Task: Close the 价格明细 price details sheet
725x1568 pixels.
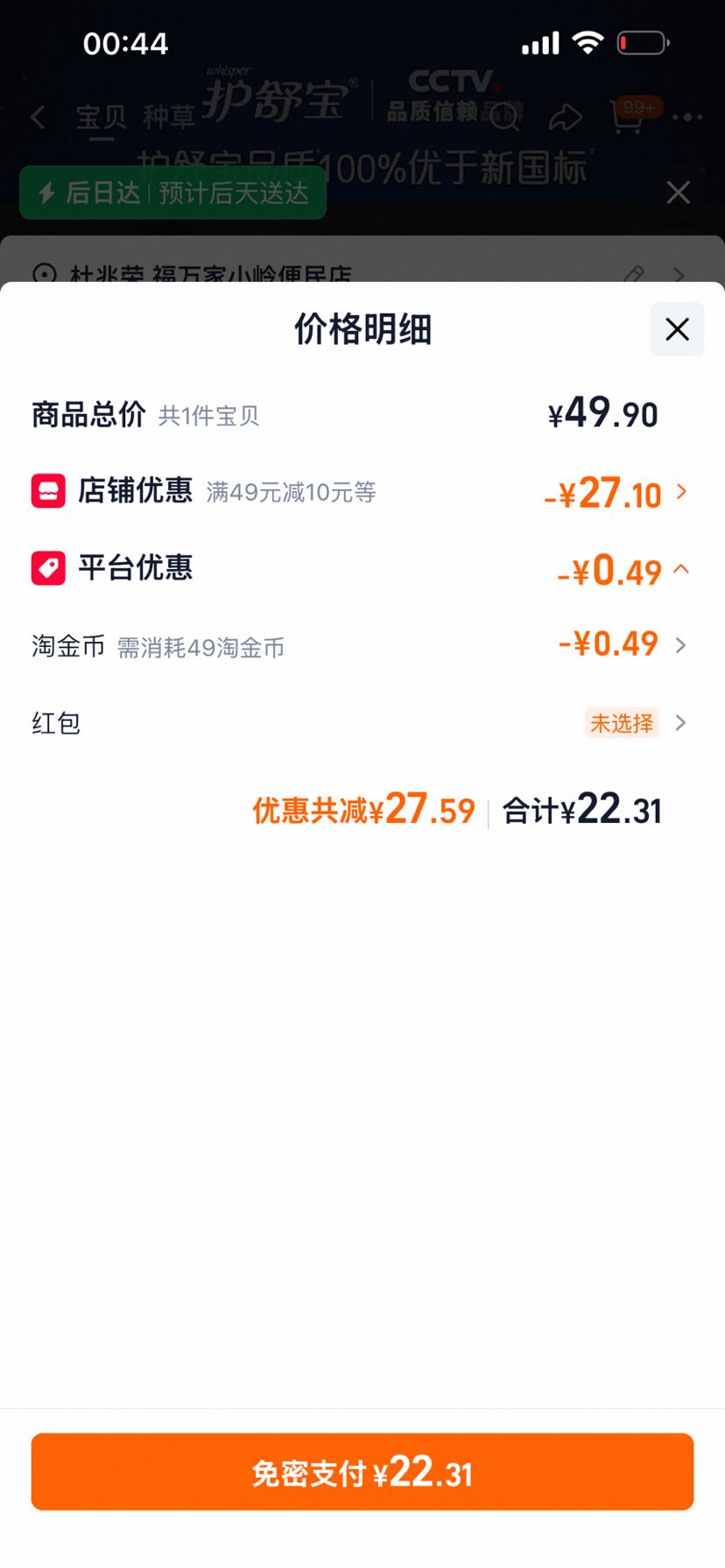Action: click(x=677, y=329)
